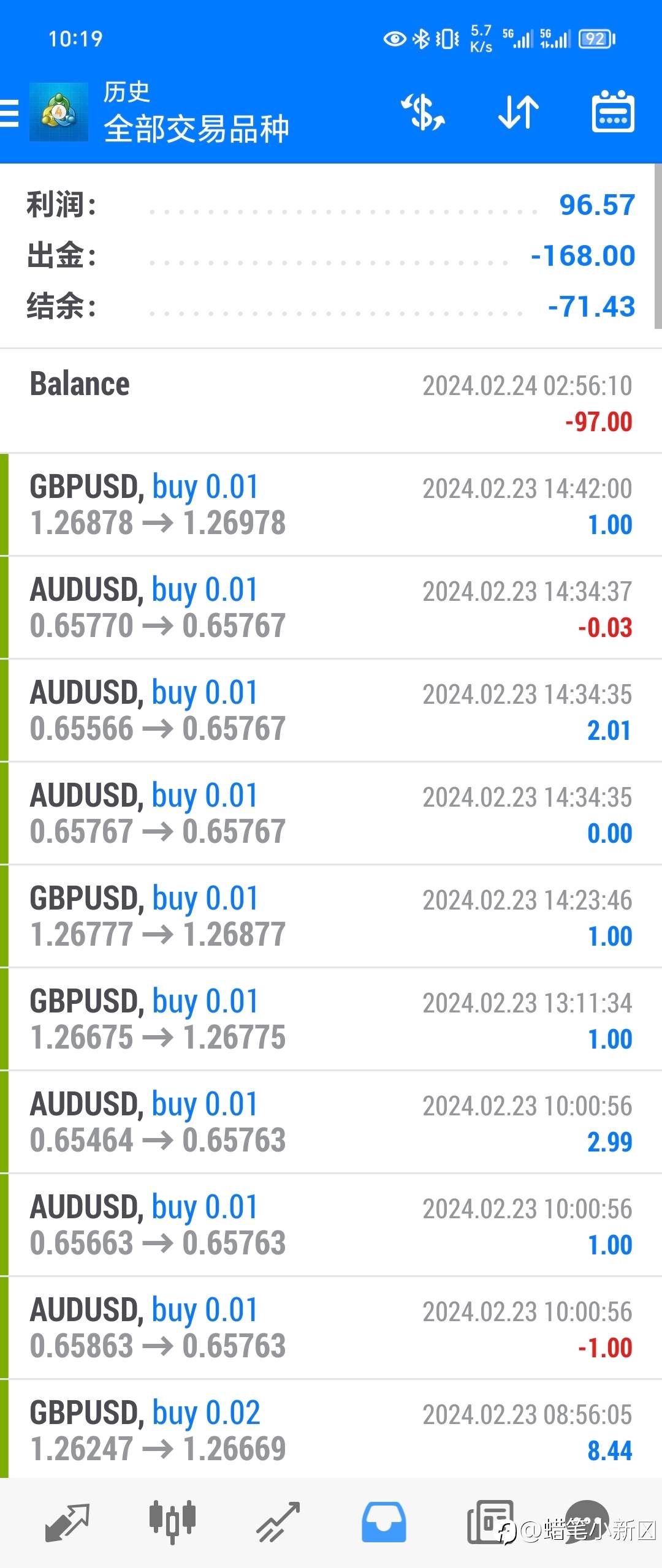Expand GBPUSD trade closed at 14:42:00

click(331, 505)
